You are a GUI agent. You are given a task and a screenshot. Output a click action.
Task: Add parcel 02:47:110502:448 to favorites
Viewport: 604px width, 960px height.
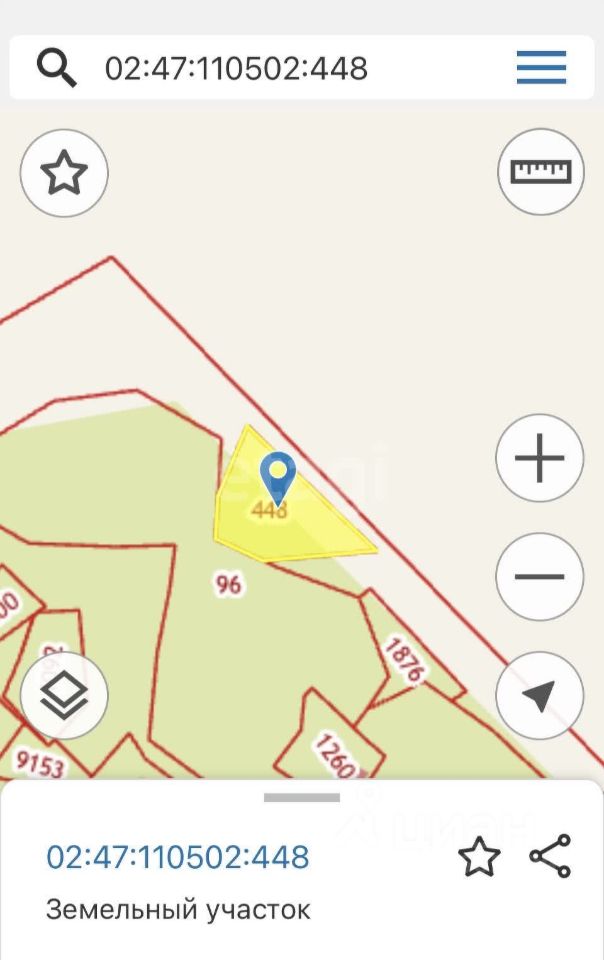click(x=478, y=857)
